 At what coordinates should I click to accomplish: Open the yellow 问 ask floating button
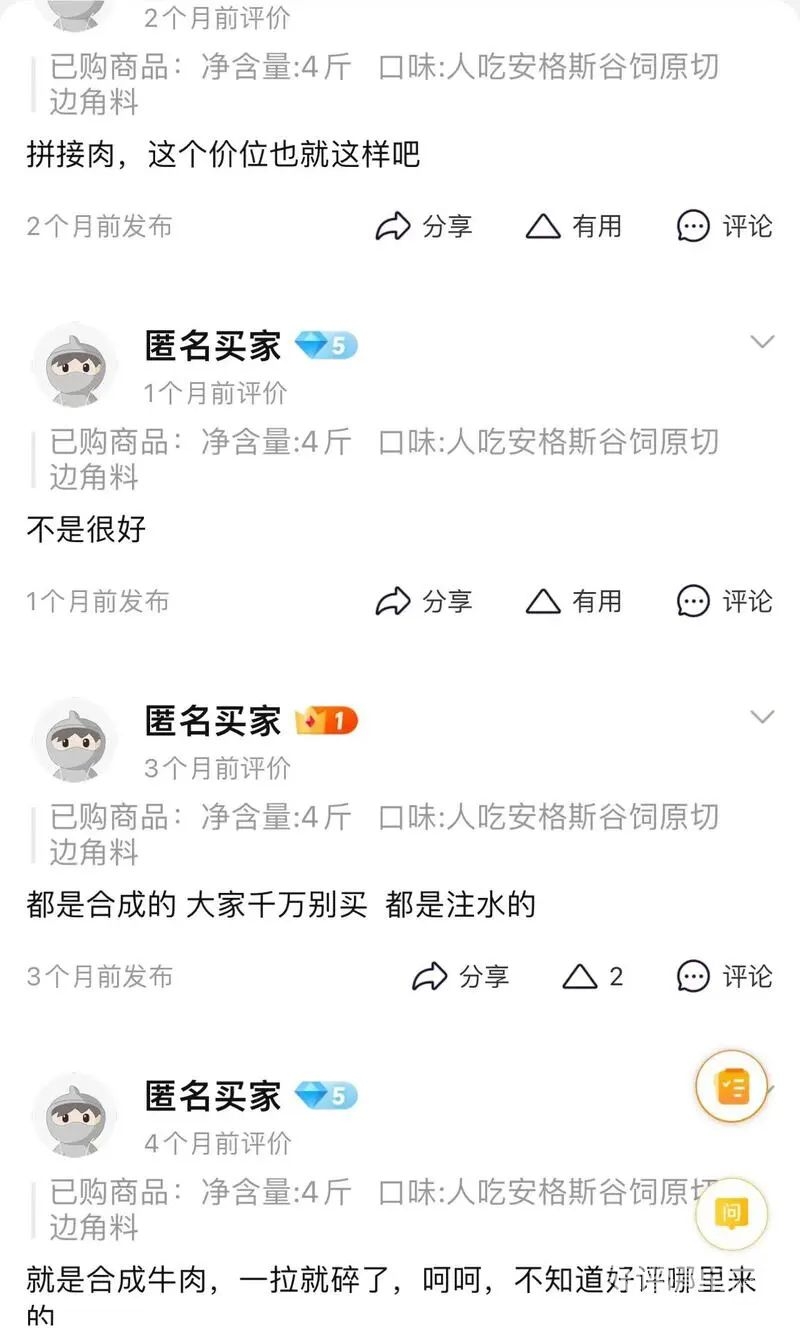[x=731, y=1214]
